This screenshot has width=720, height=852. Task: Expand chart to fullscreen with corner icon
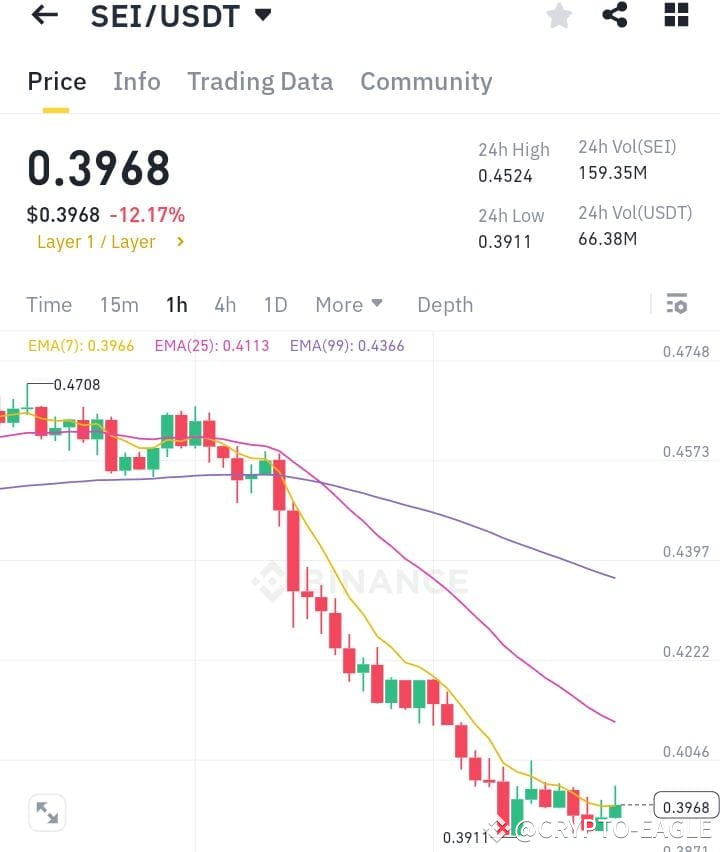[47, 812]
